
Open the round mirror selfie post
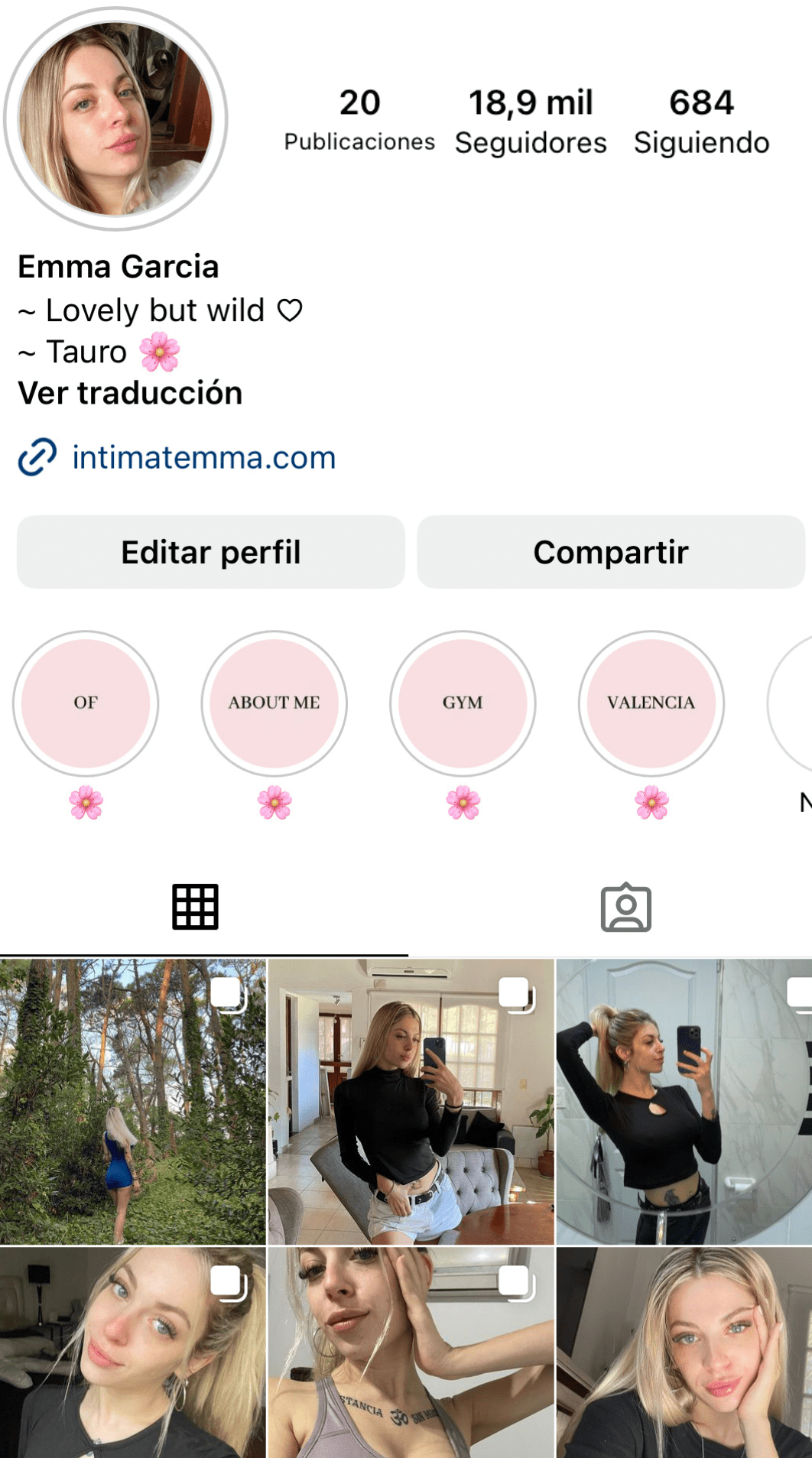[683, 1101]
